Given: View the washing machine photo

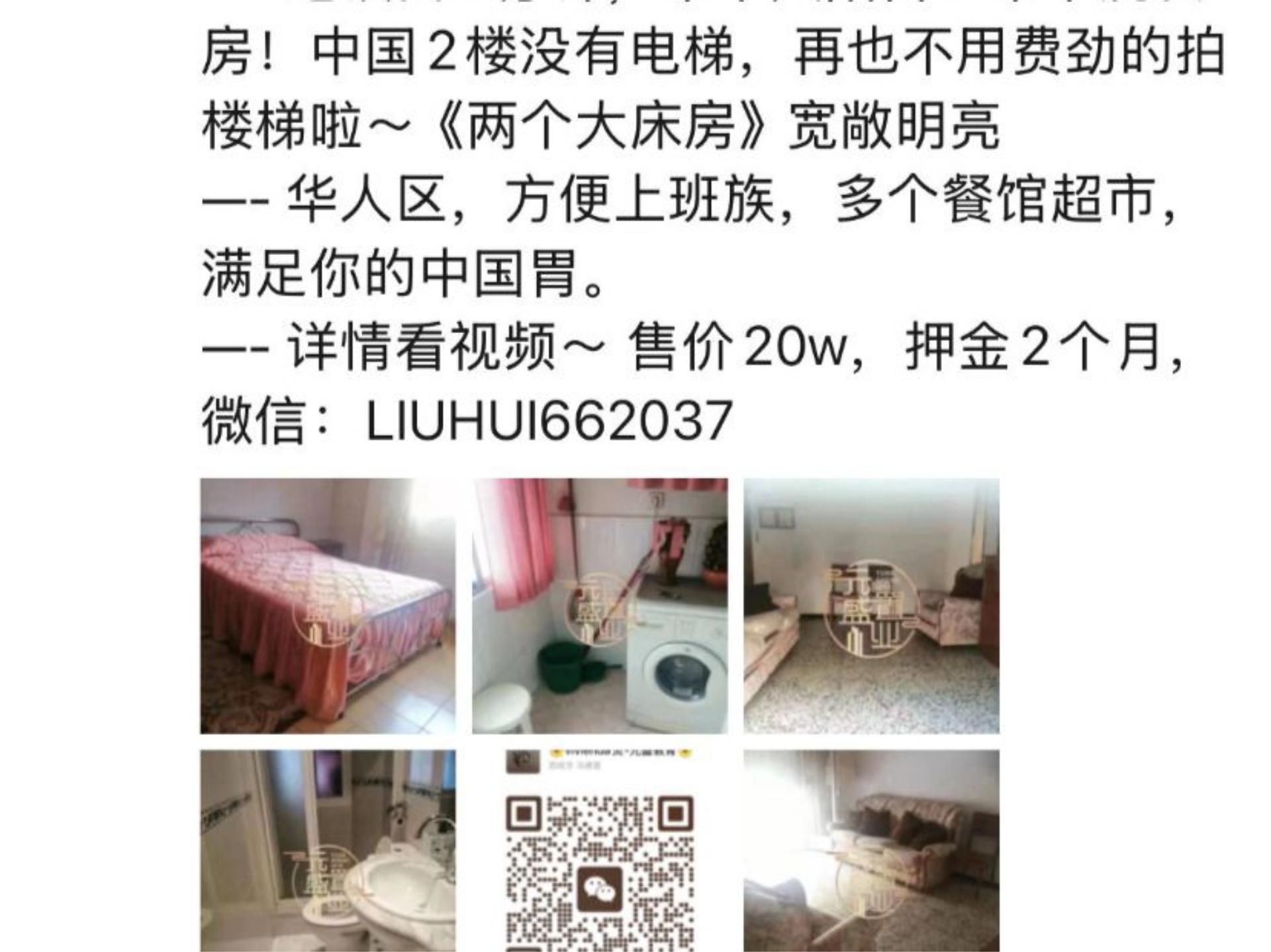Looking at the screenshot, I should click(x=600, y=605).
